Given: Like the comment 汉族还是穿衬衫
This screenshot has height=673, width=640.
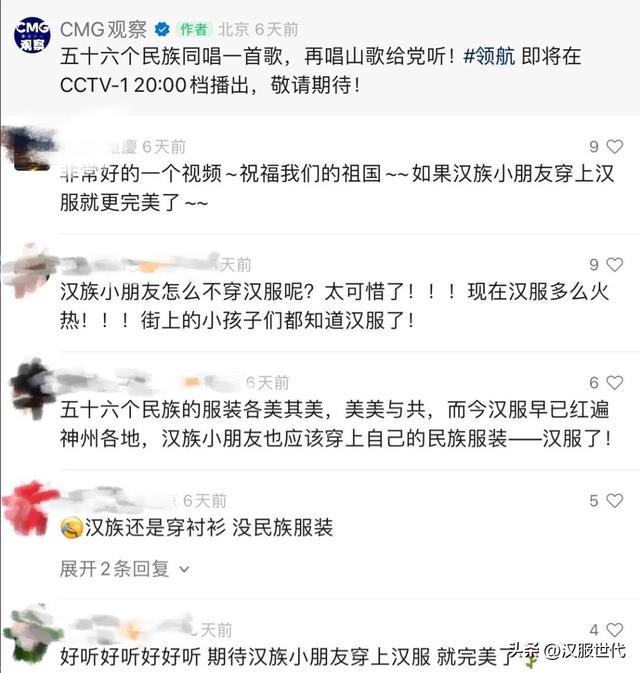Looking at the screenshot, I should coord(614,501).
